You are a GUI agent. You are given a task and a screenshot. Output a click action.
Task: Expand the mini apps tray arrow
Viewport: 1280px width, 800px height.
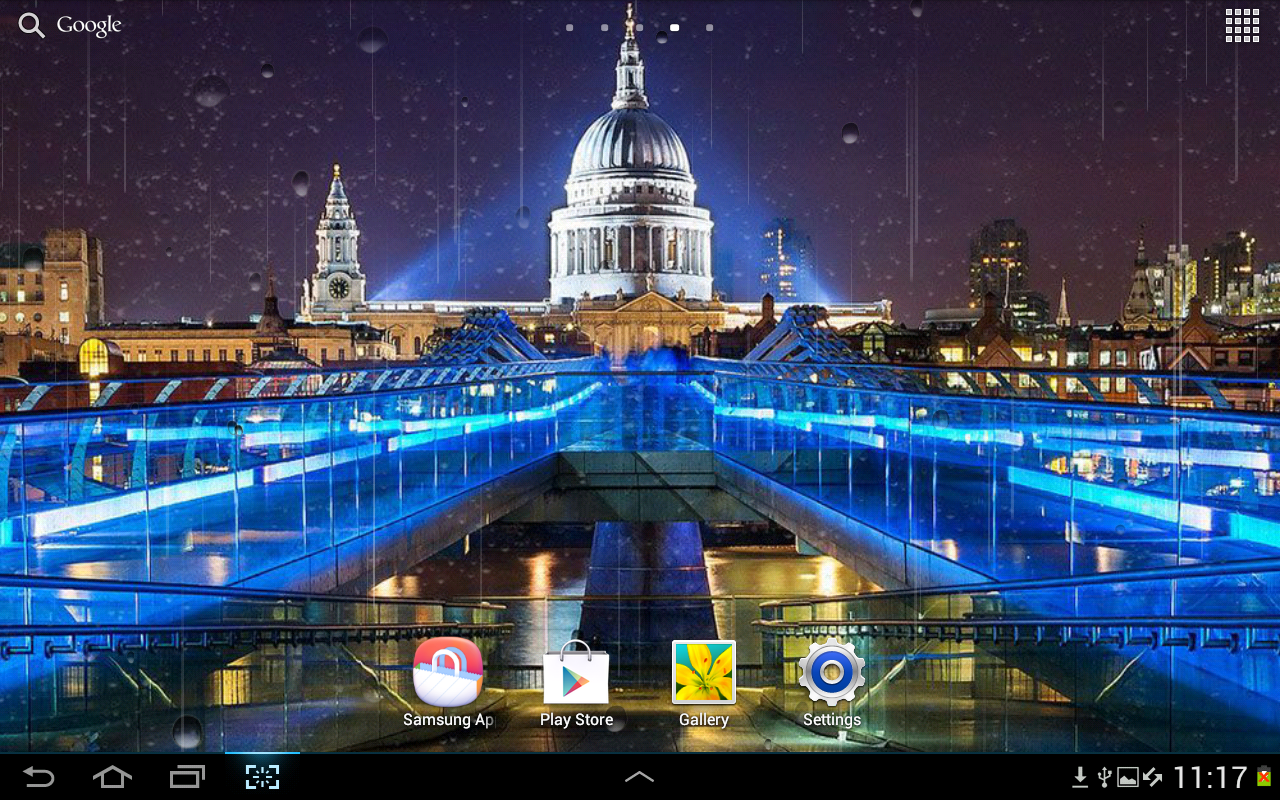(x=639, y=777)
